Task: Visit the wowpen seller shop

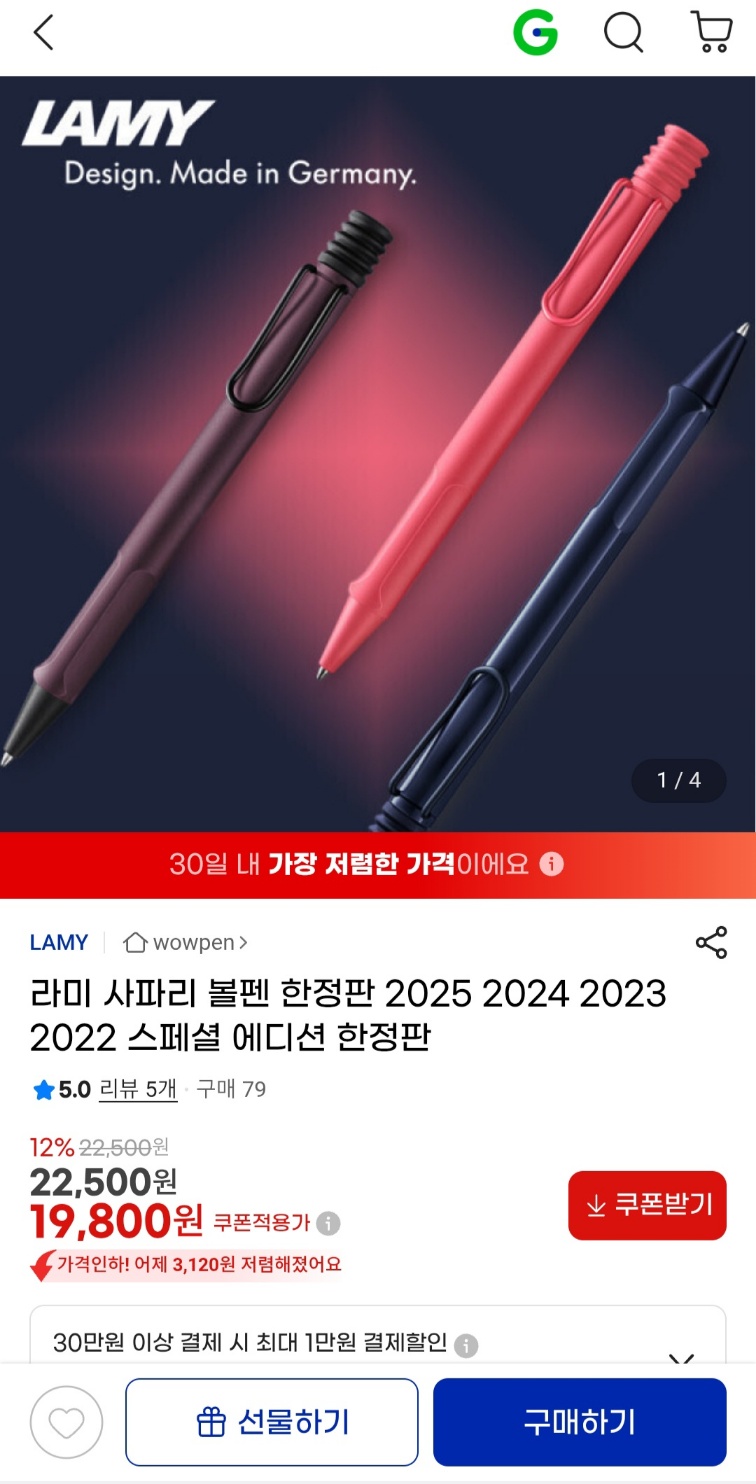Action: coord(186,942)
